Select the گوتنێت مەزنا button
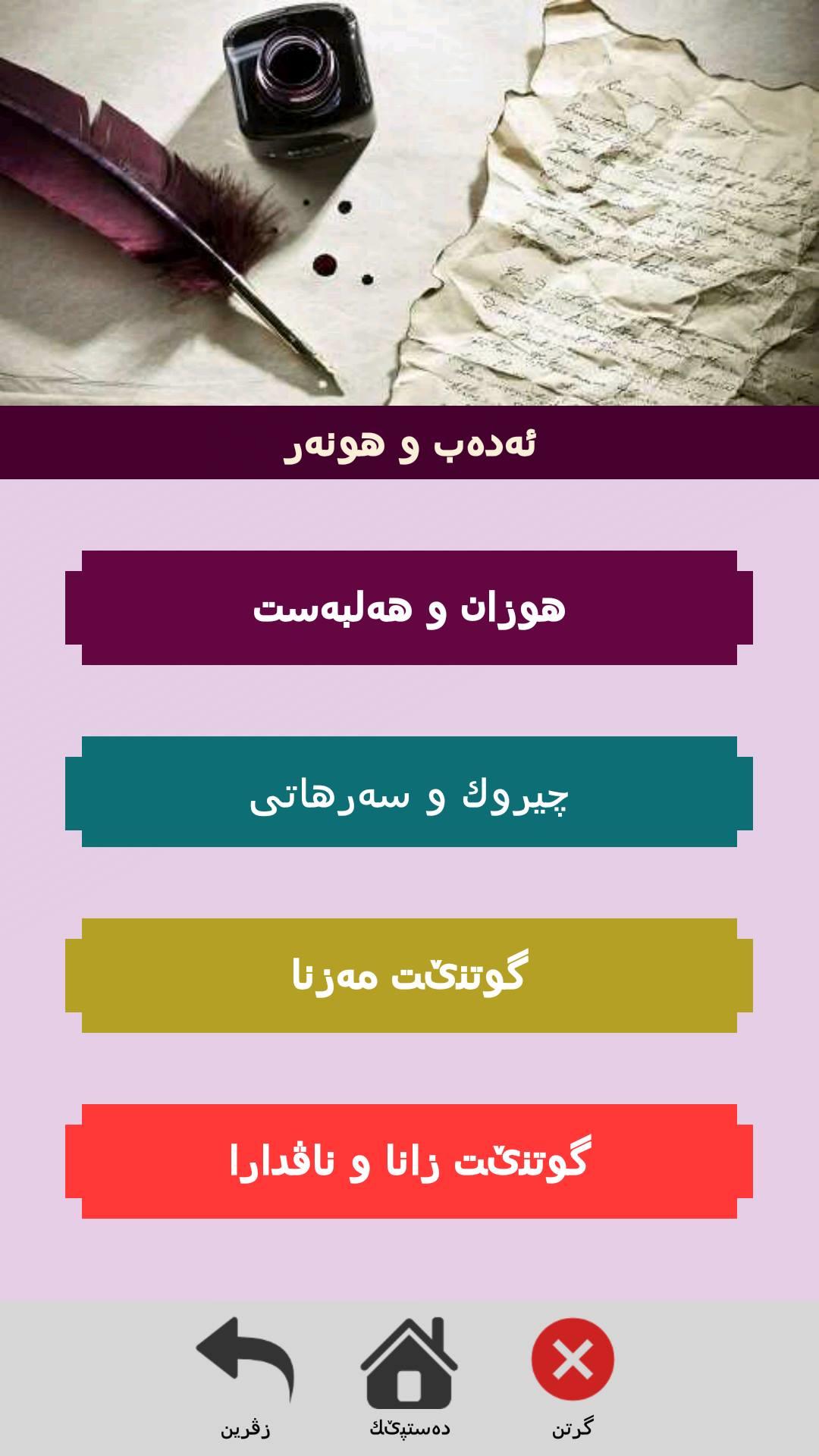819x1456 pixels. tap(409, 975)
